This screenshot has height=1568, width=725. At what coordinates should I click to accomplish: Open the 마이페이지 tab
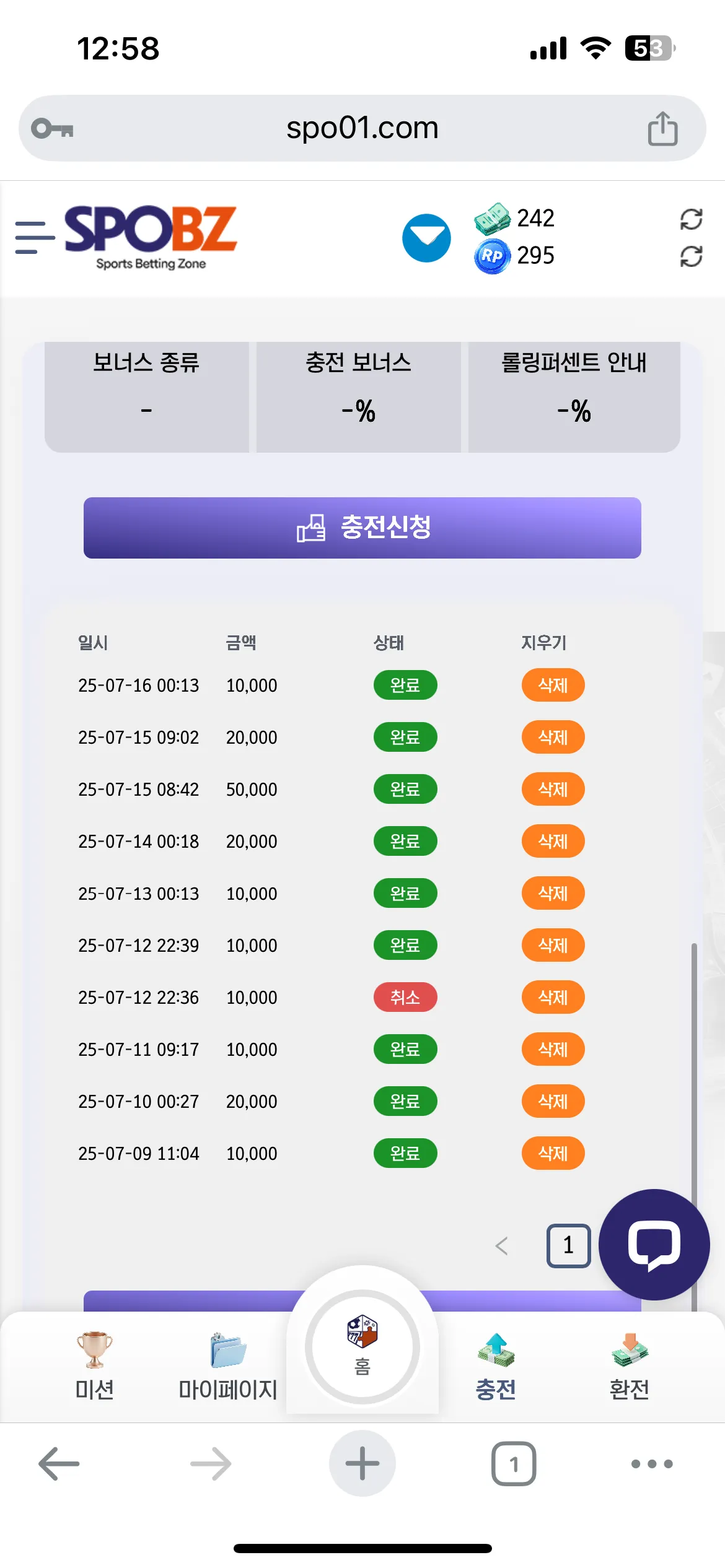point(228,1367)
